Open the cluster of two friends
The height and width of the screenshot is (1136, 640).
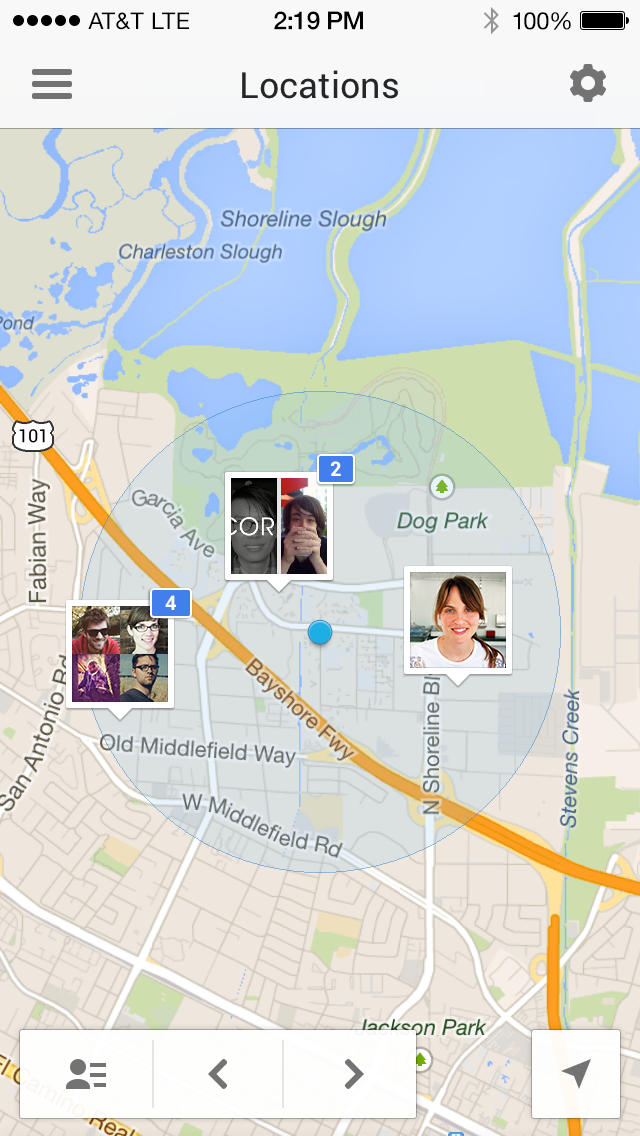(x=278, y=526)
